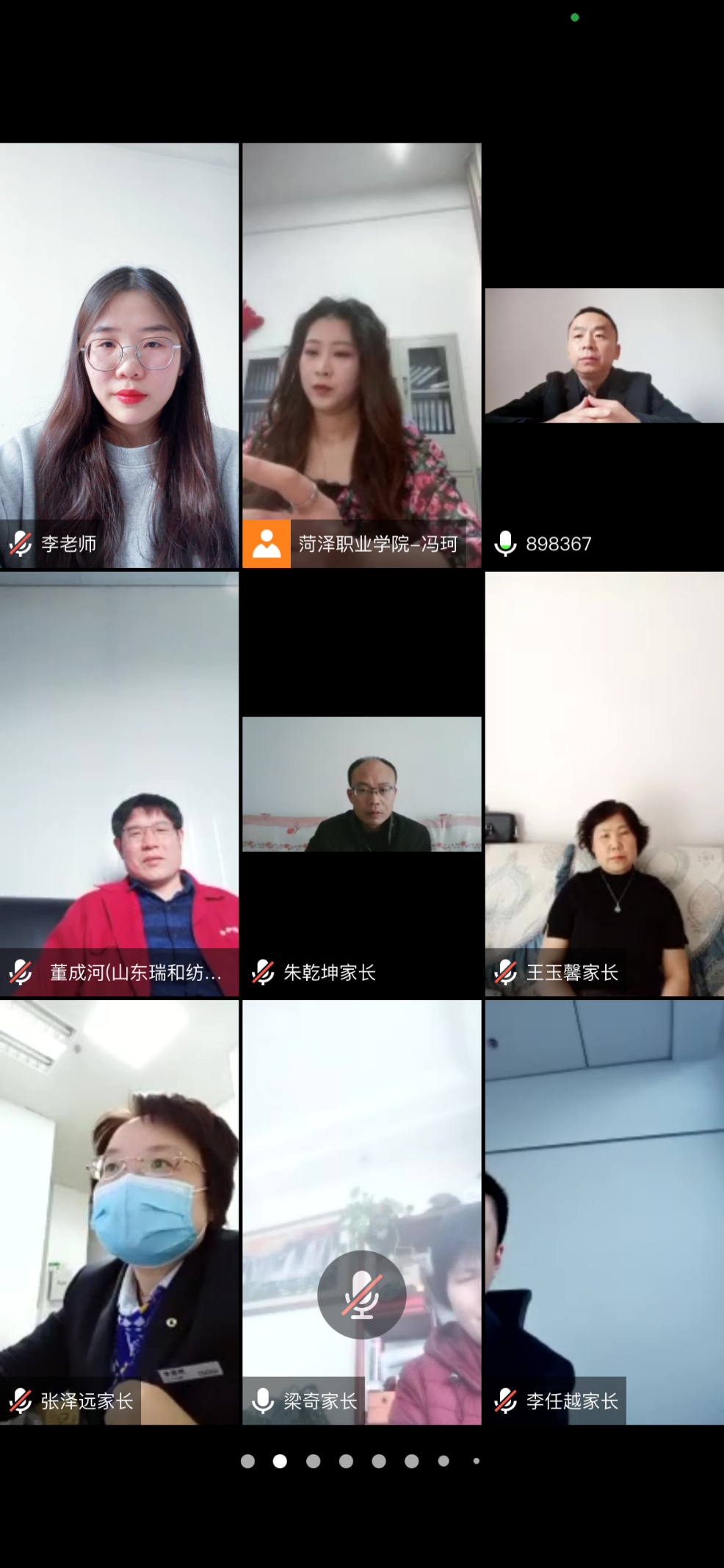Tap the 王玉馨家长 video tile
This screenshot has height=1568, width=724.
pos(604,783)
